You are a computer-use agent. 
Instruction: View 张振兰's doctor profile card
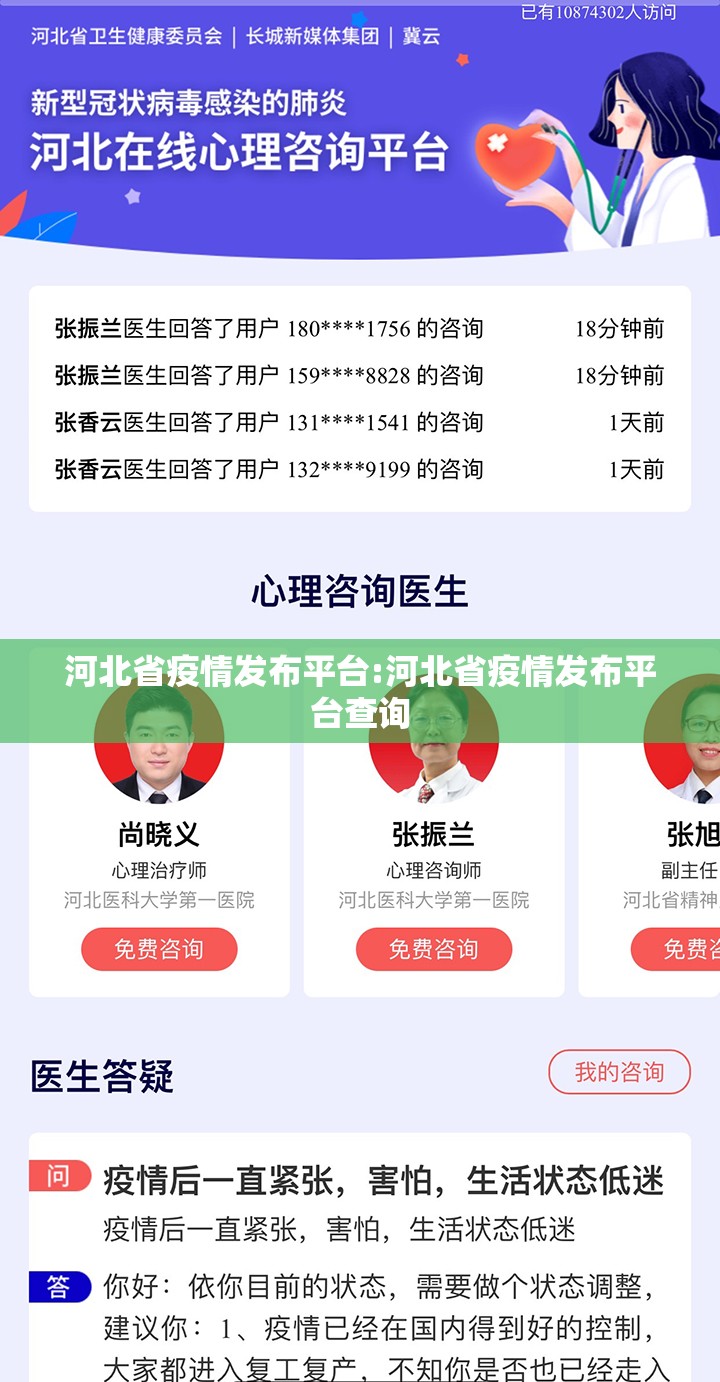pos(433,833)
